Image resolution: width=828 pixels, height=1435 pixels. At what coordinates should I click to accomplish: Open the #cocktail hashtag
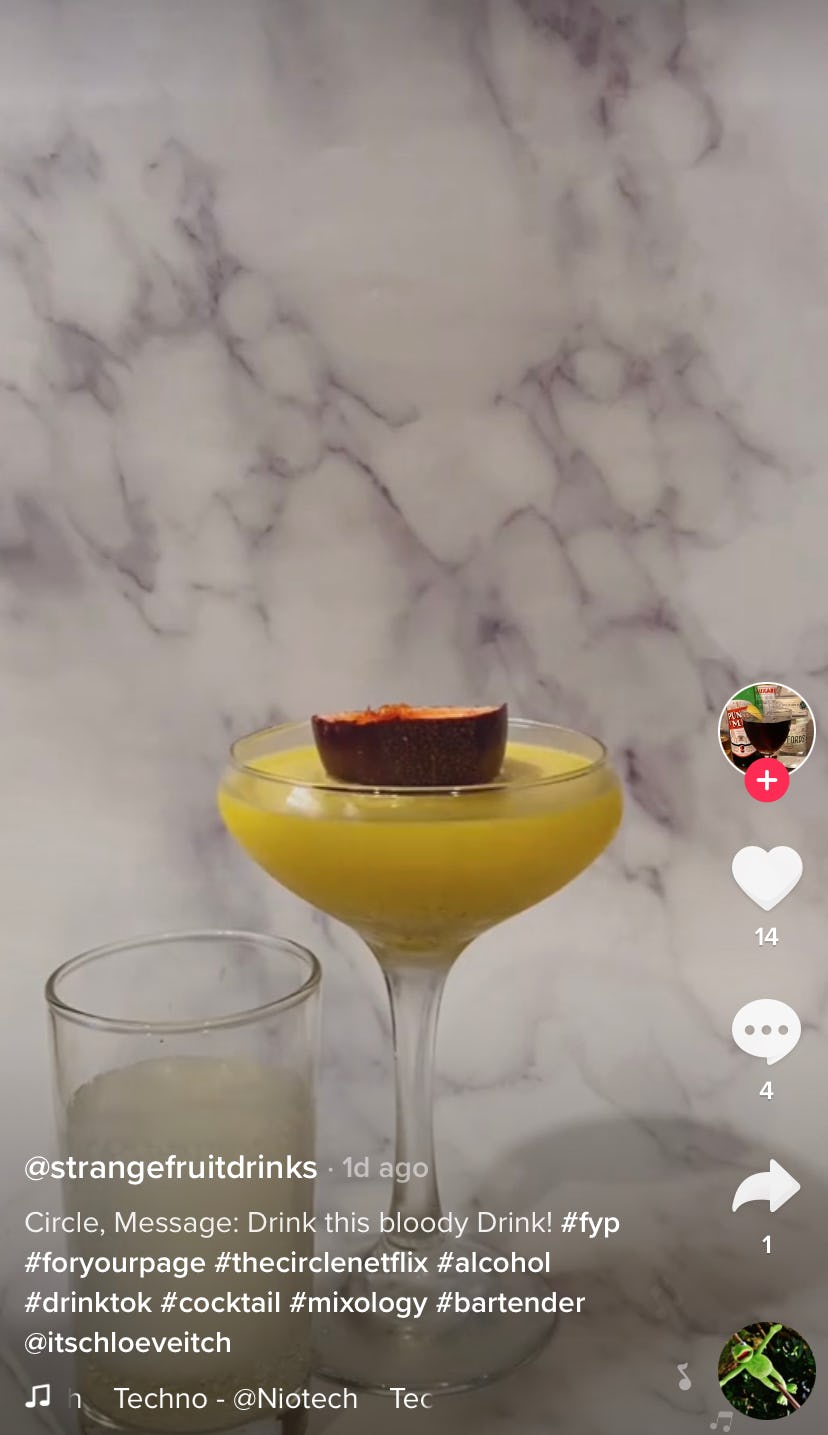pyautogui.click(x=221, y=1302)
